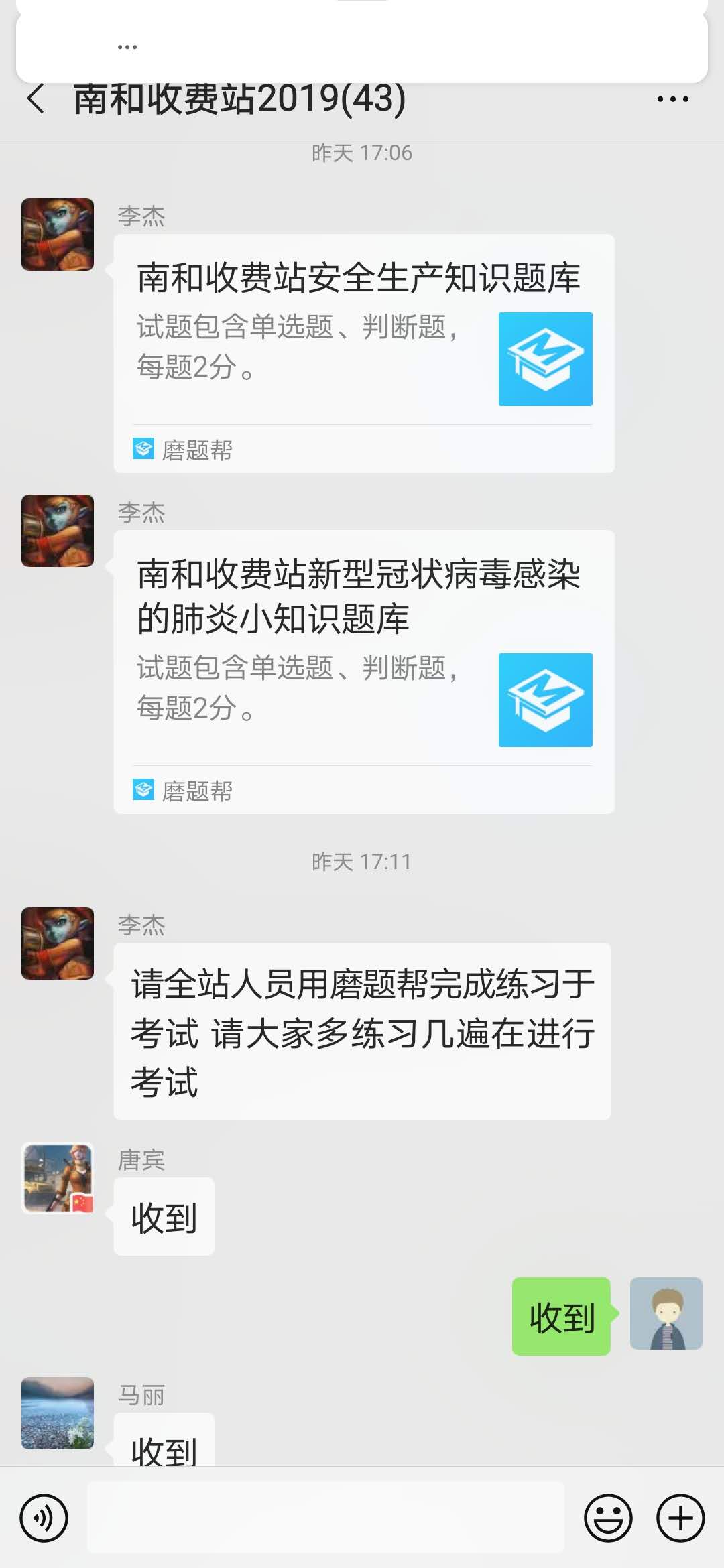View 马丽's profile avatar
The height and width of the screenshot is (1568, 724).
coord(58,1413)
